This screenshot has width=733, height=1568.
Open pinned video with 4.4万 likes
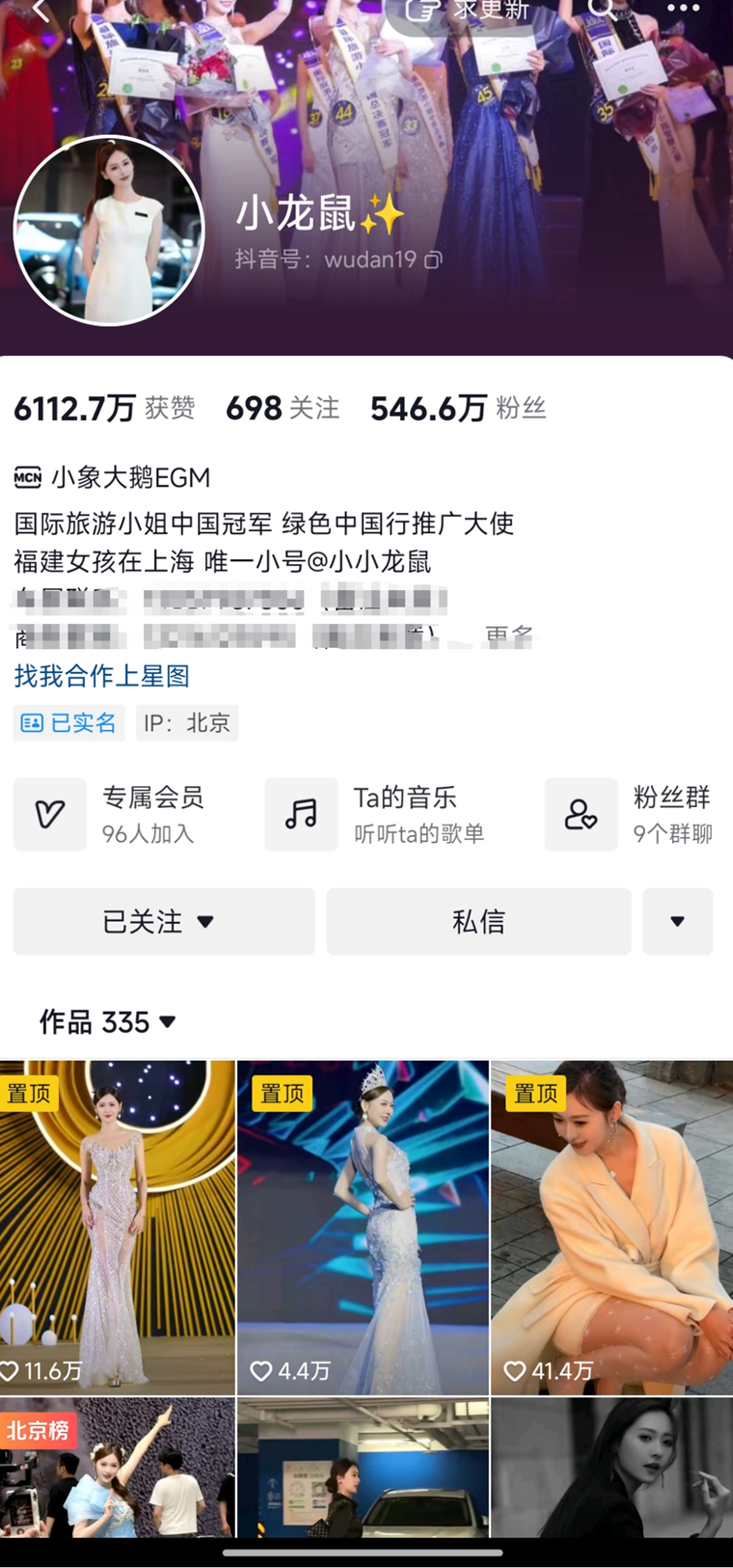tap(363, 1227)
